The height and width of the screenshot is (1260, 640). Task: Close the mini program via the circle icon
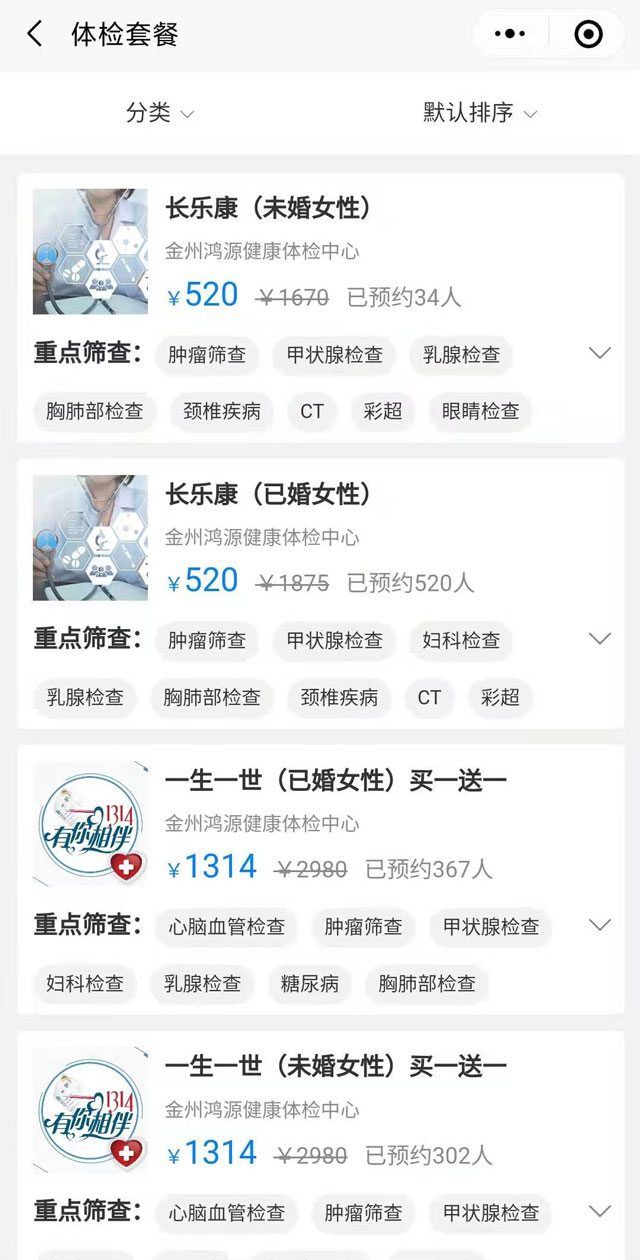point(588,34)
